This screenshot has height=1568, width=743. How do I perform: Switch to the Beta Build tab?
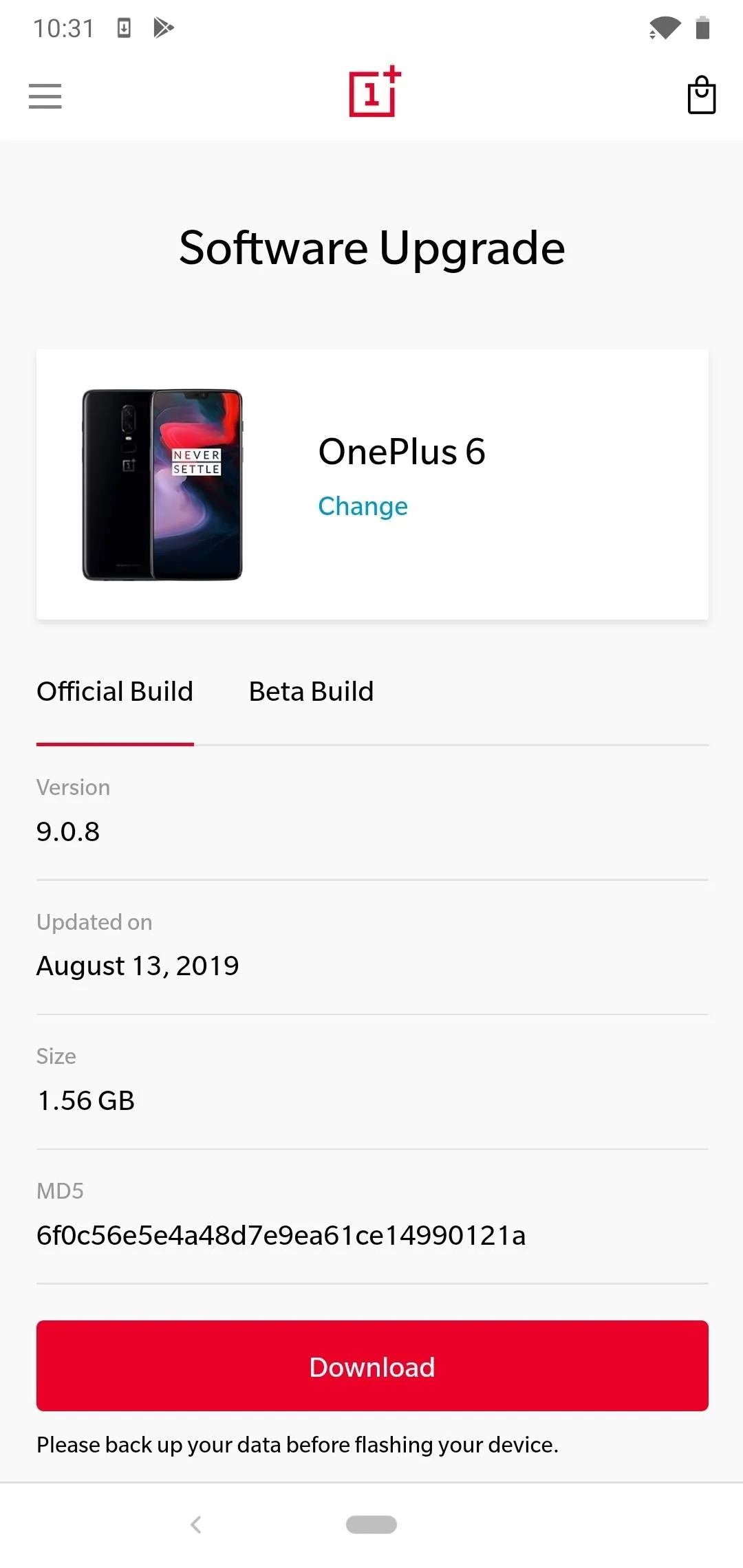311,691
